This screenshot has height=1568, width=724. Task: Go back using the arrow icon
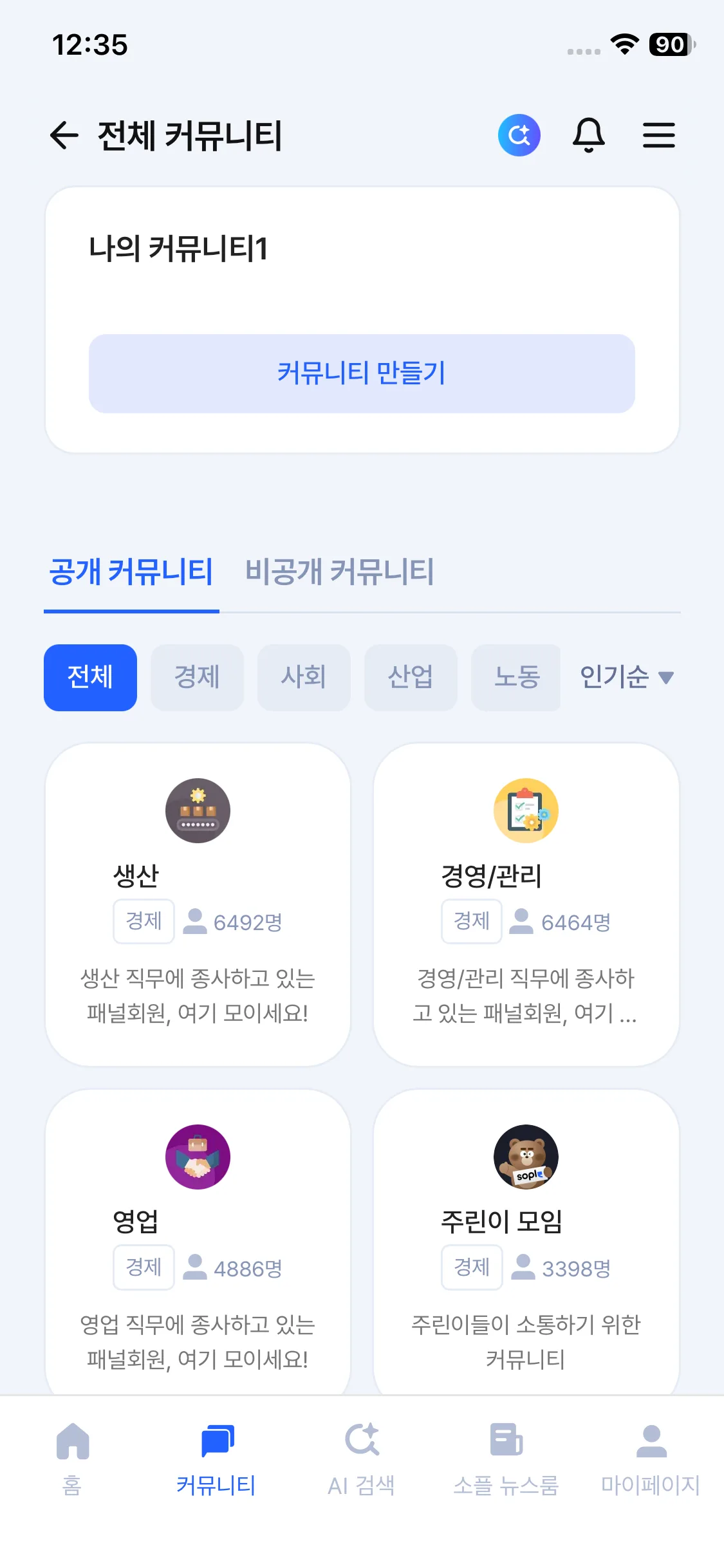[64, 135]
